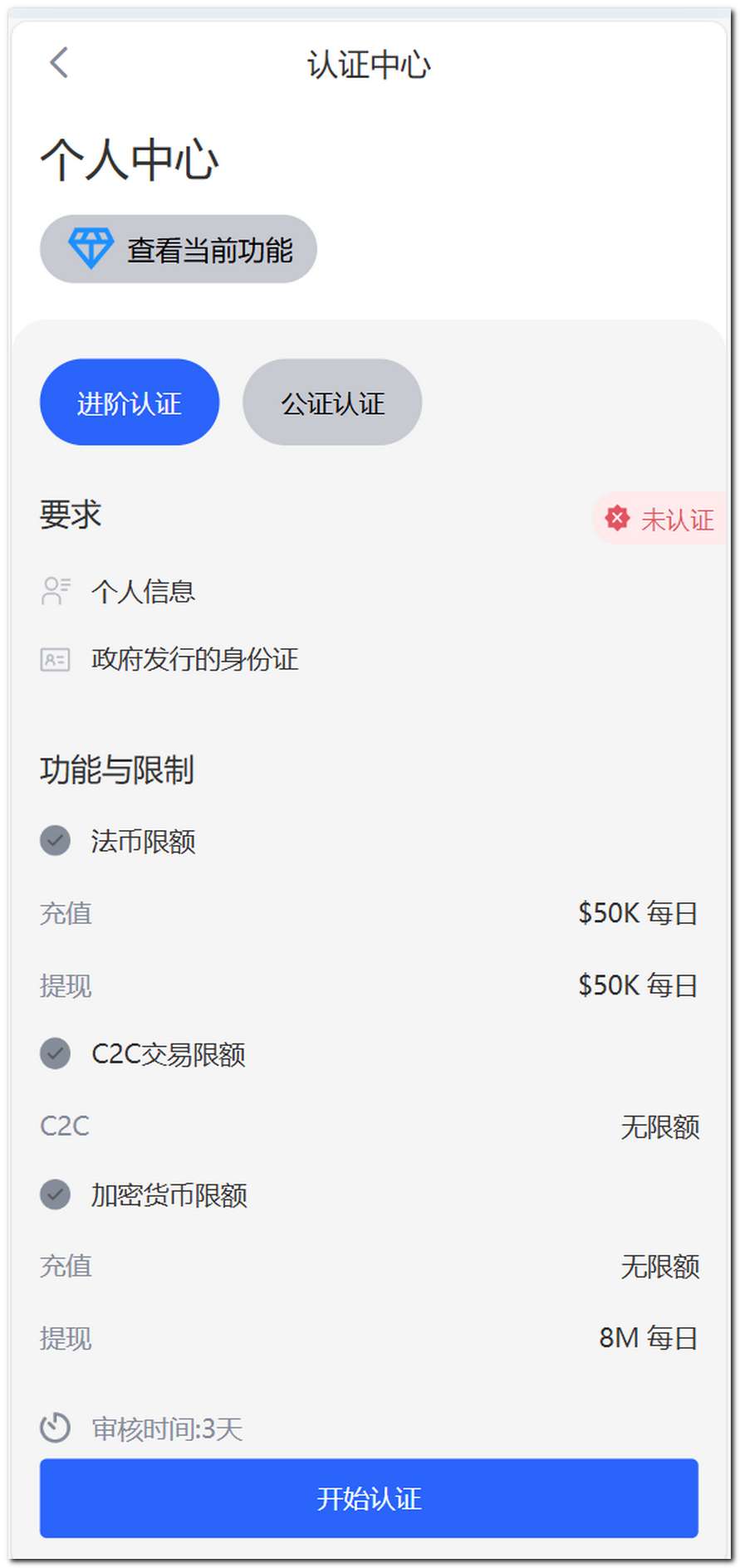Open 查看当前功能
740x1568 pixels.
tap(179, 250)
